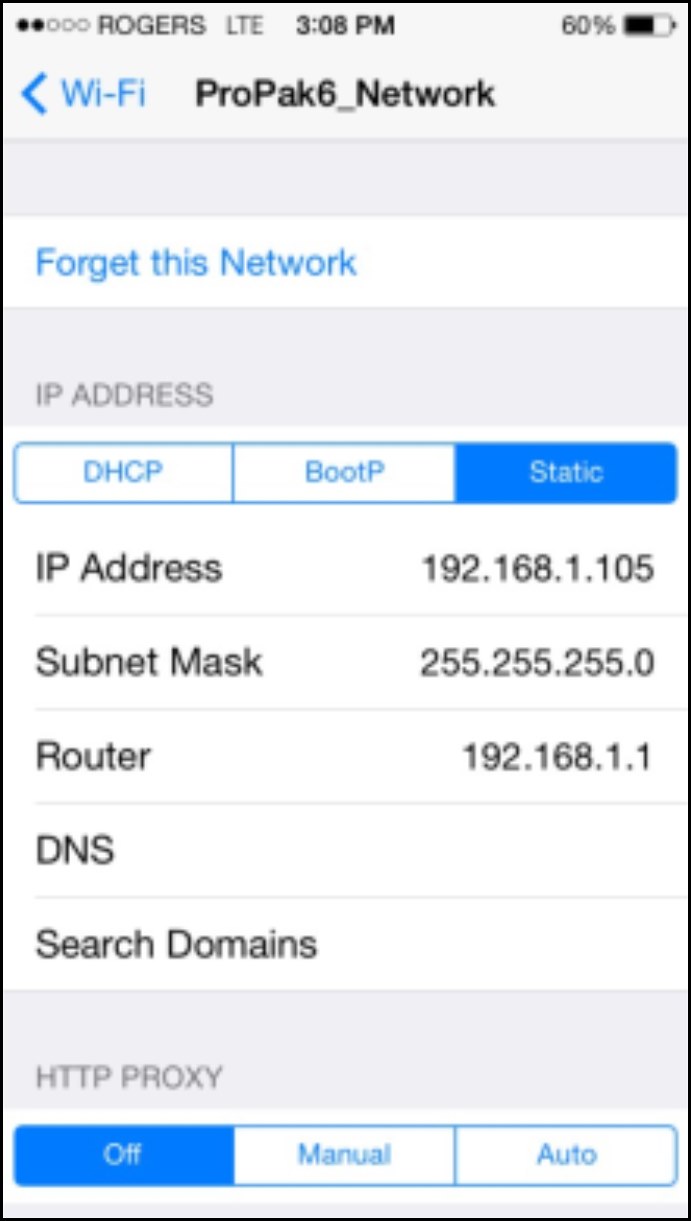The image size is (691, 1221).
Task: Go back to Wi-Fi settings
Action: pyautogui.click(x=83, y=95)
